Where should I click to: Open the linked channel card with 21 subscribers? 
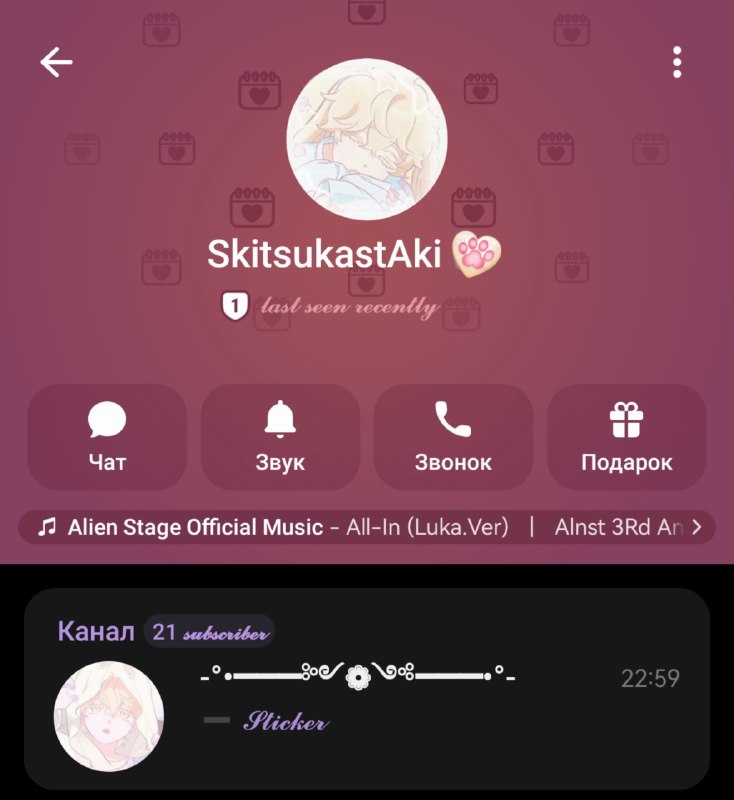(367, 688)
